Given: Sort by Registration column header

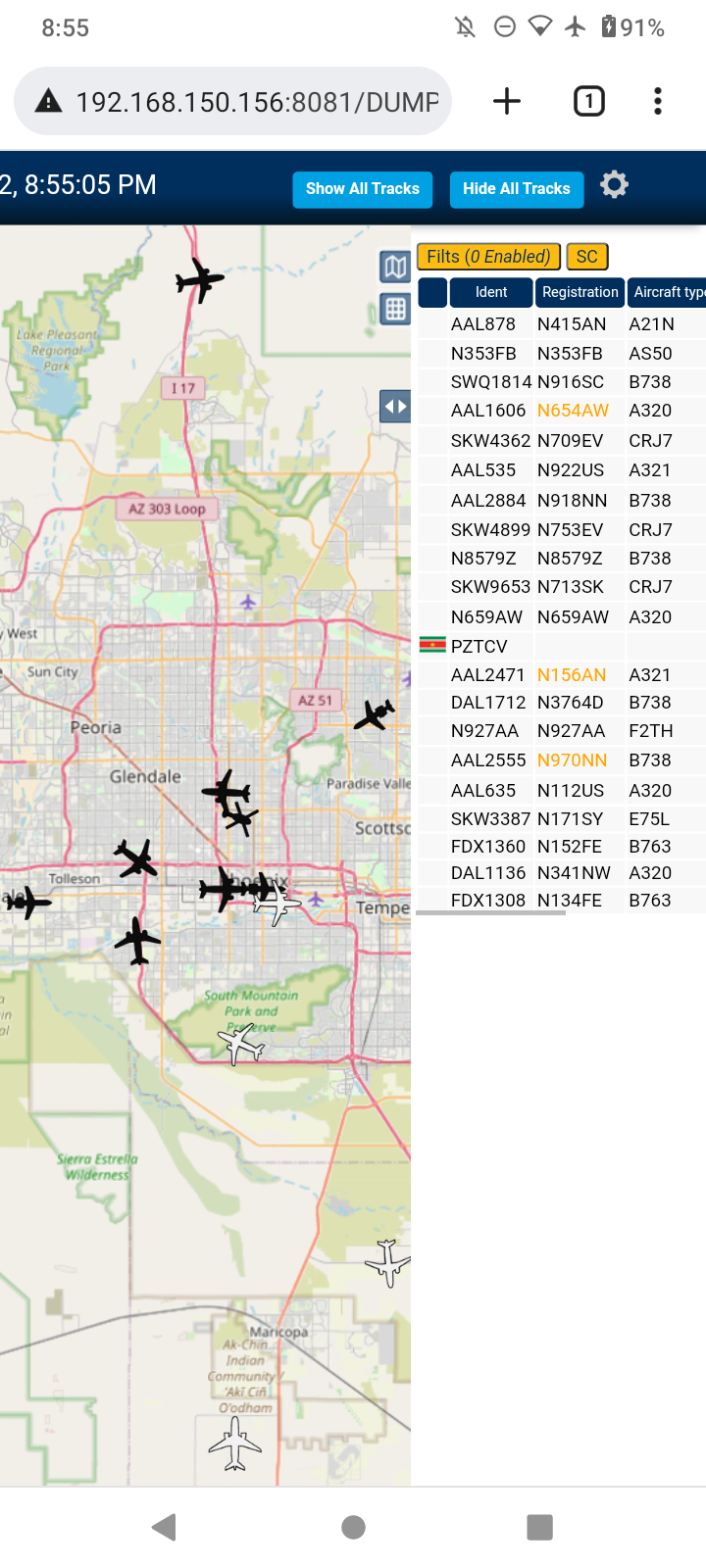Looking at the screenshot, I should pos(580,292).
